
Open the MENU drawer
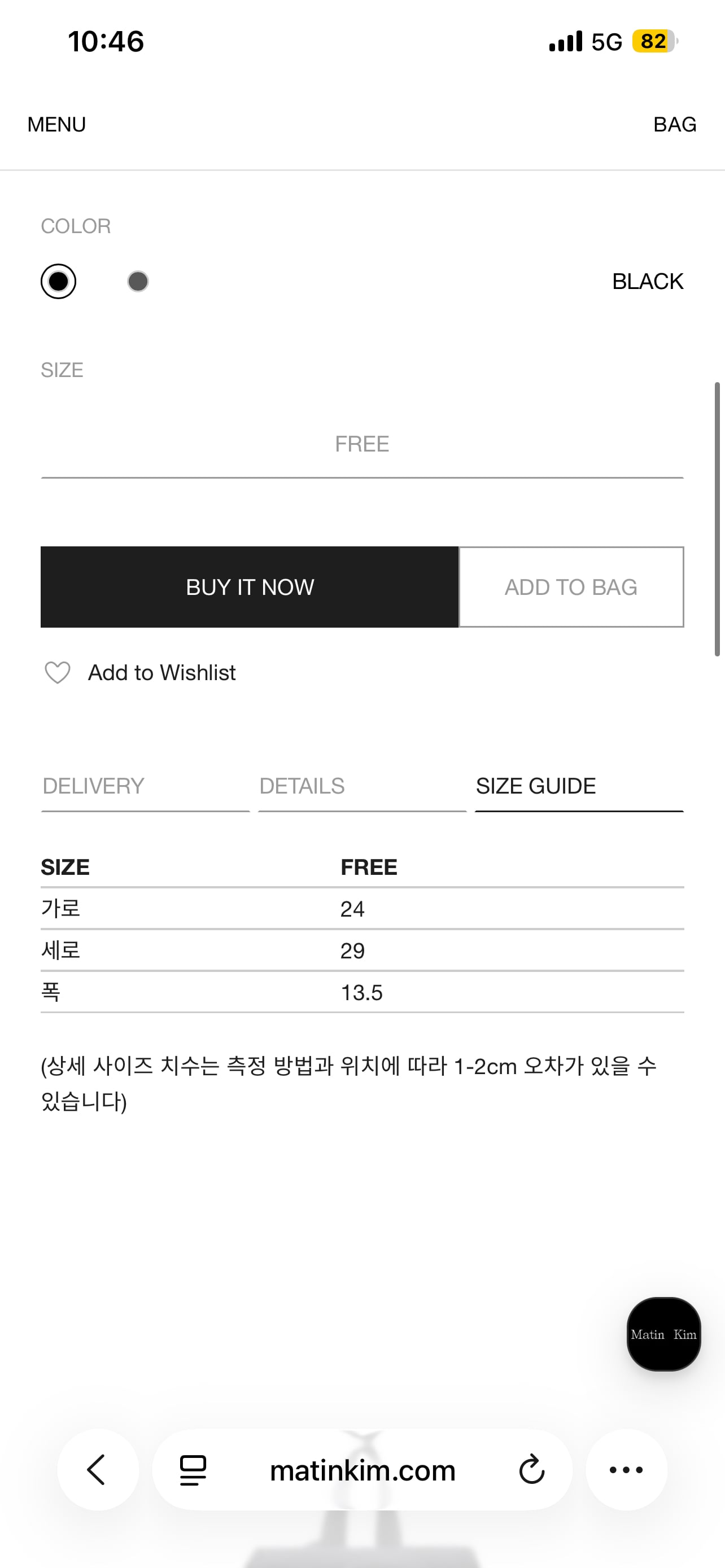point(56,124)
